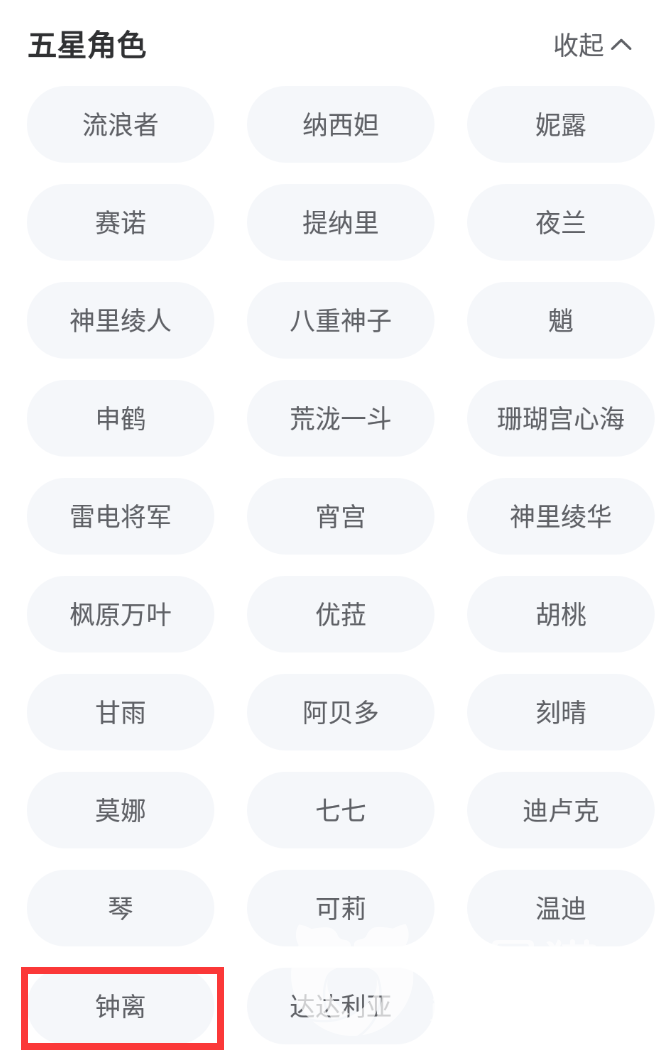Viewport: 657px width, 1060px height.
Task: Tap the 胡桃 chip
Action: [560, 615]
